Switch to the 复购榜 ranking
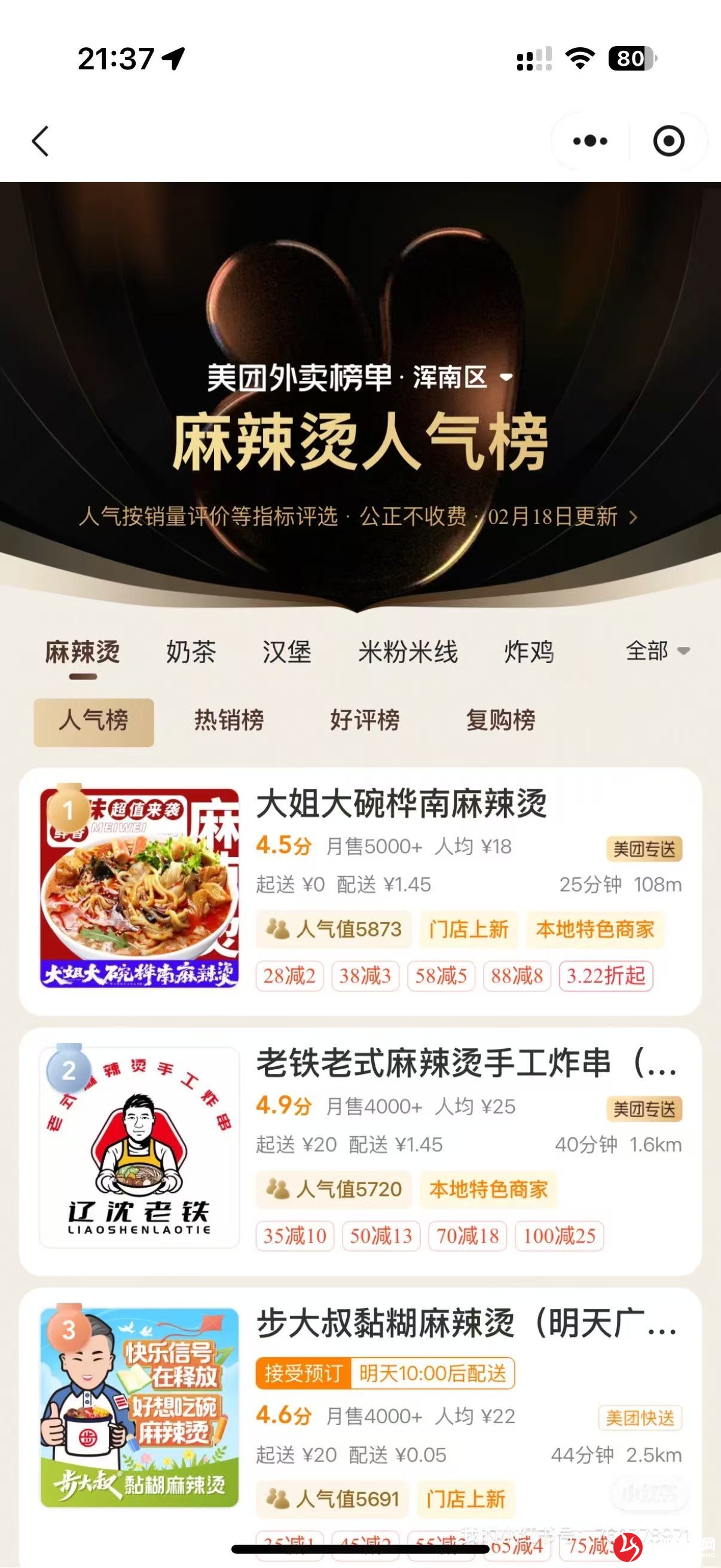The image size is (721, 1568). [500, 721]
